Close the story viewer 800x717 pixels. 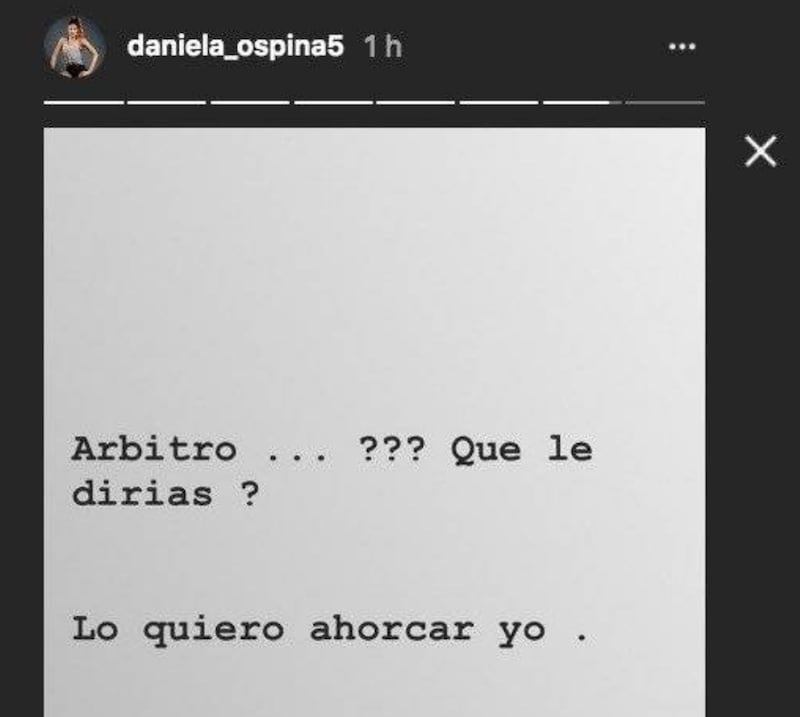click(761, 152)
